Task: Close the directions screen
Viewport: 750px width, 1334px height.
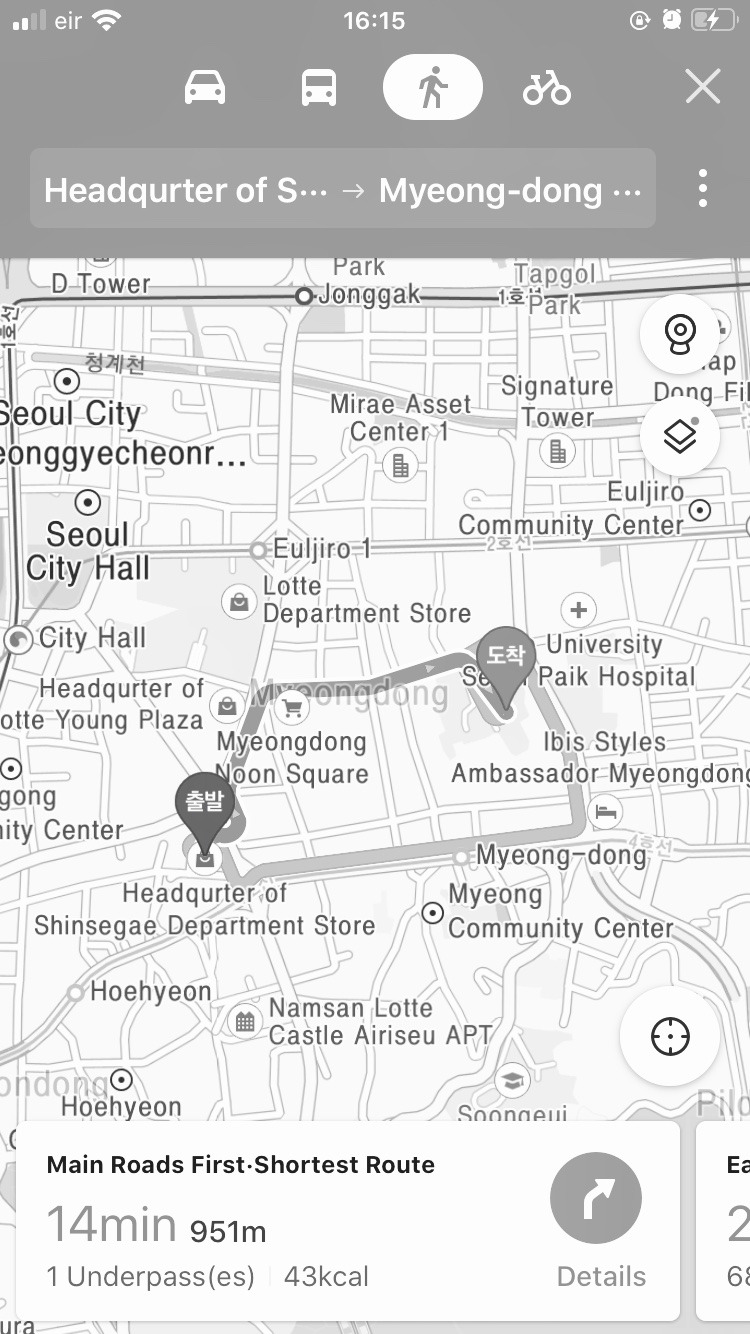Action: point(703,87)
